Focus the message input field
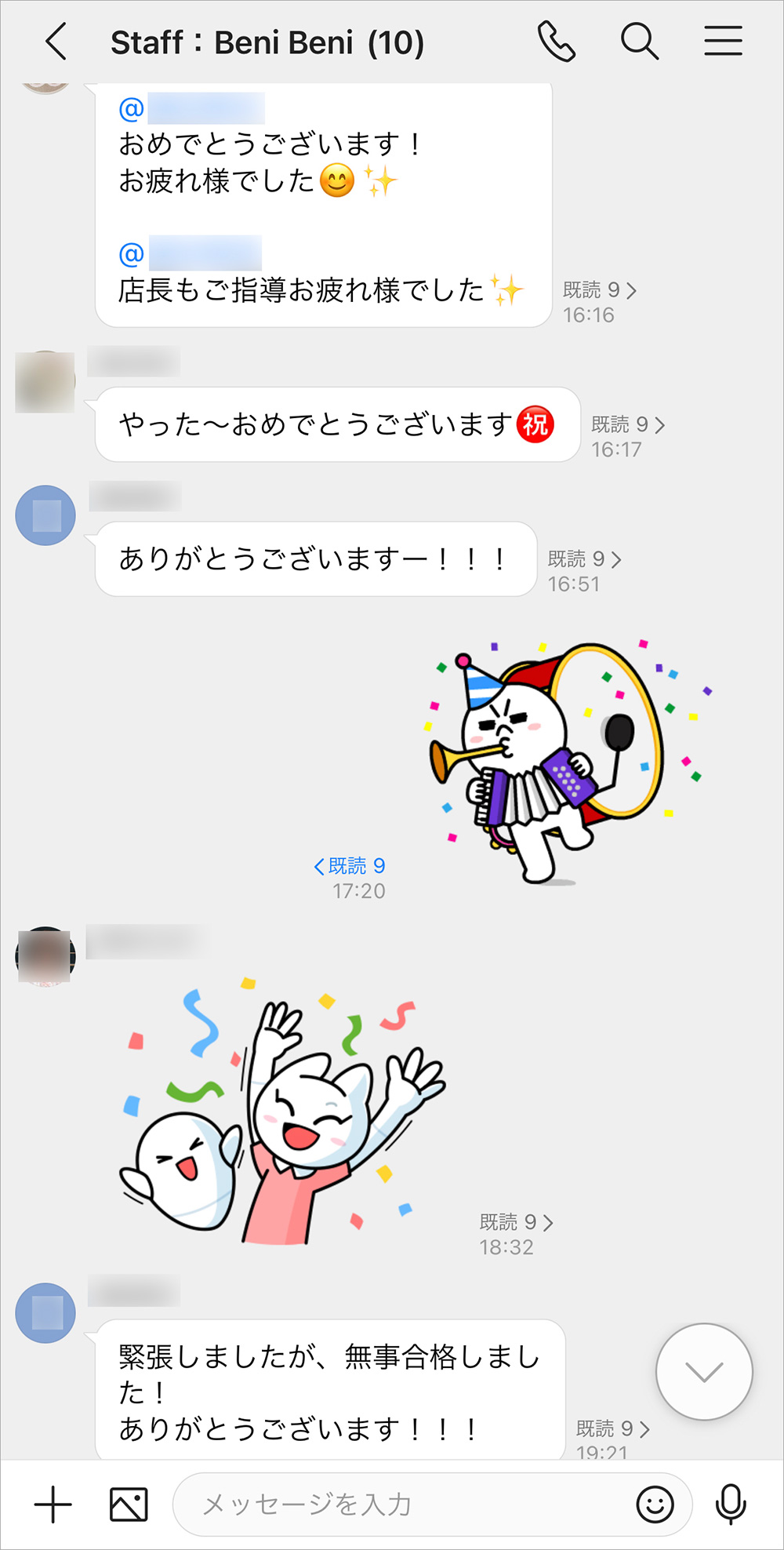 (408, 1504)
